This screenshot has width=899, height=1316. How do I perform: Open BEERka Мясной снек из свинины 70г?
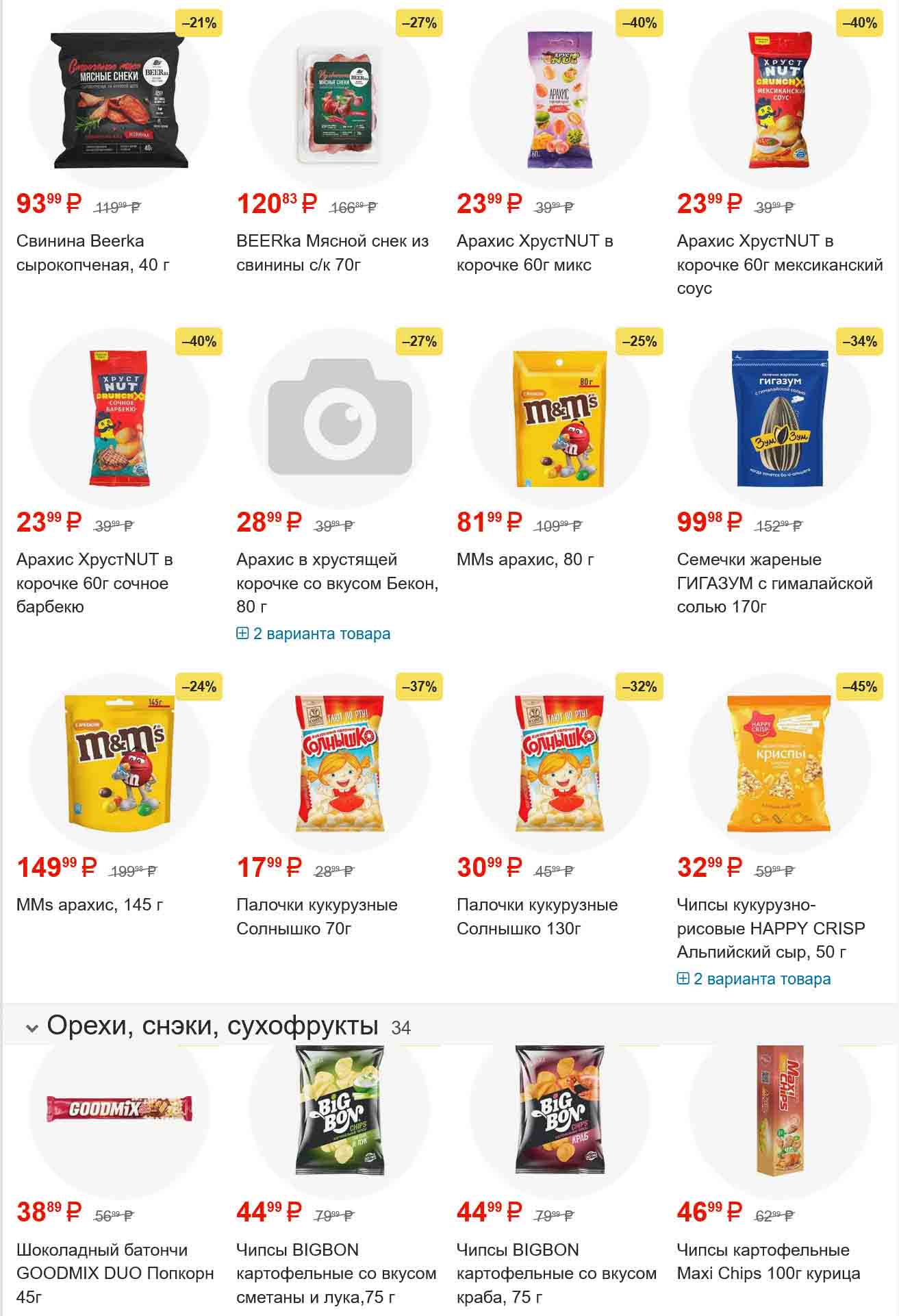point(332,253)
